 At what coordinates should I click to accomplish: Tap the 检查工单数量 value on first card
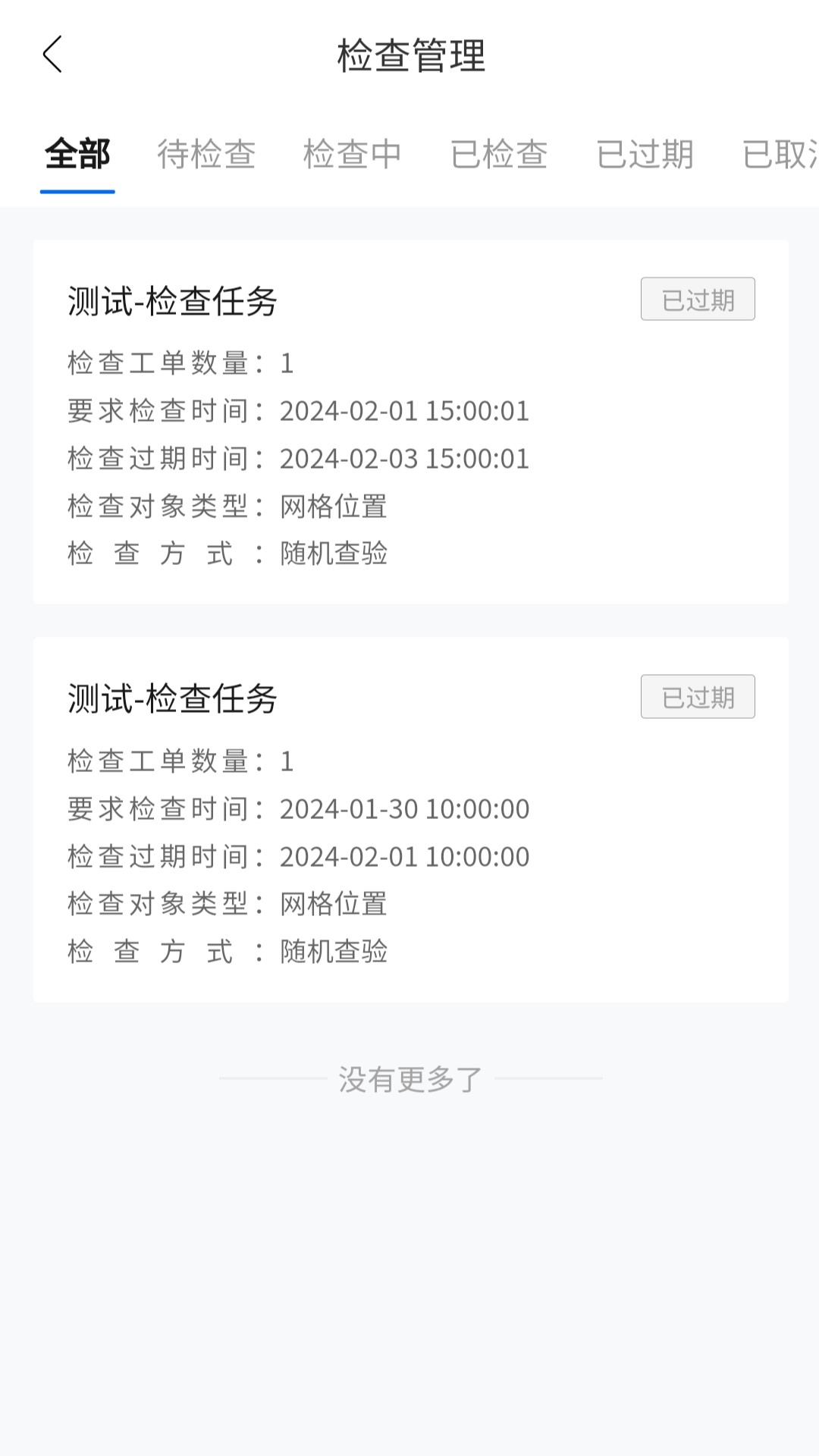click(287, 363)
